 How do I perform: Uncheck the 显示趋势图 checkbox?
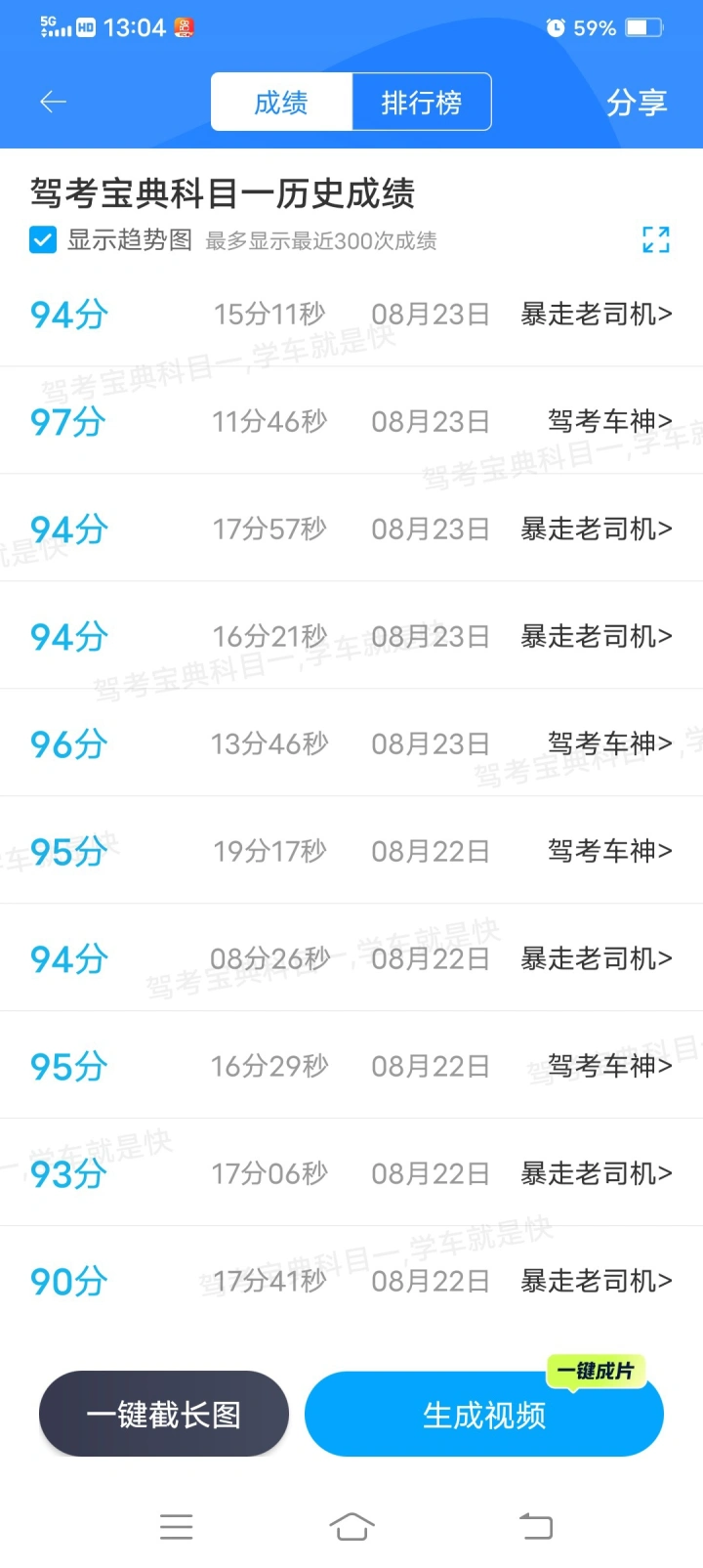43,240
